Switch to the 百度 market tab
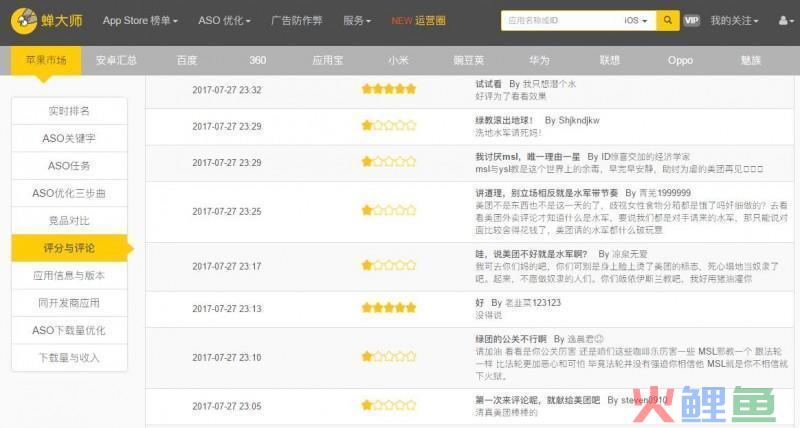 point(187,60)
